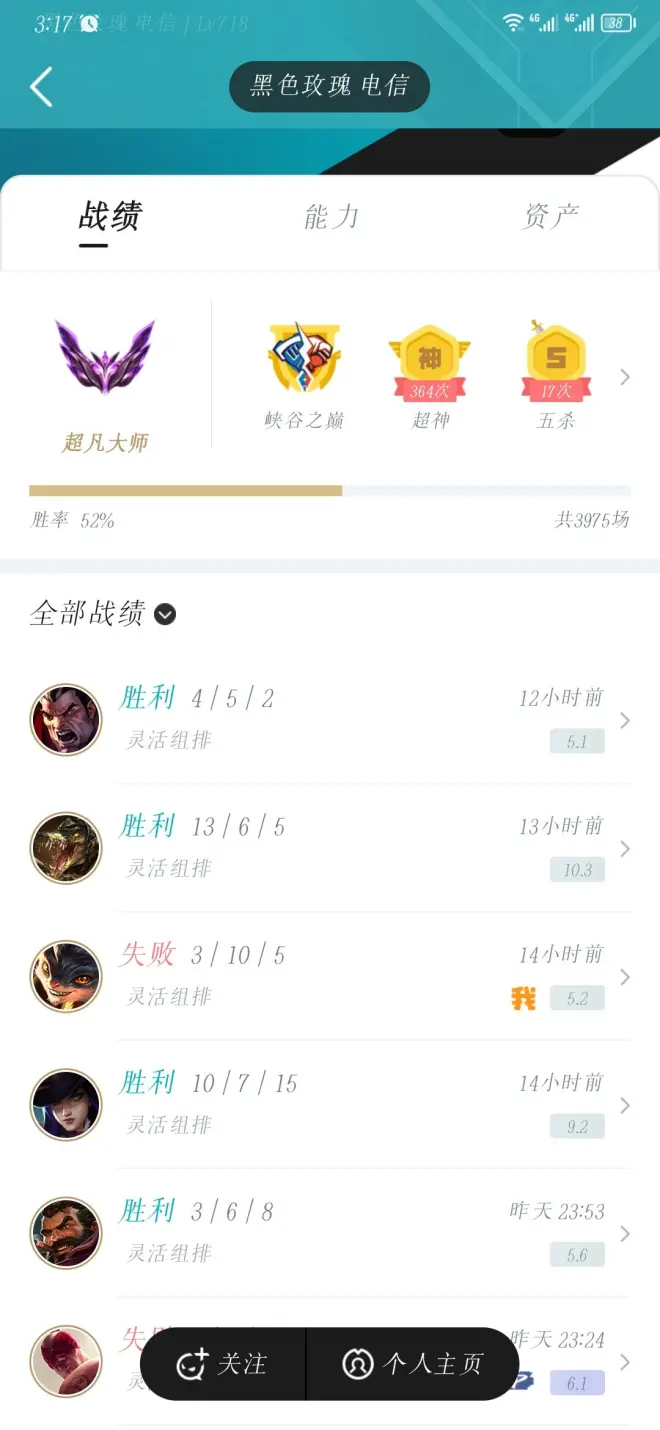The height and width of the screenshot is (1430, 660).
Task: Expand the honors row chevron beside 五杀
Action: click(x=625, y=377)
